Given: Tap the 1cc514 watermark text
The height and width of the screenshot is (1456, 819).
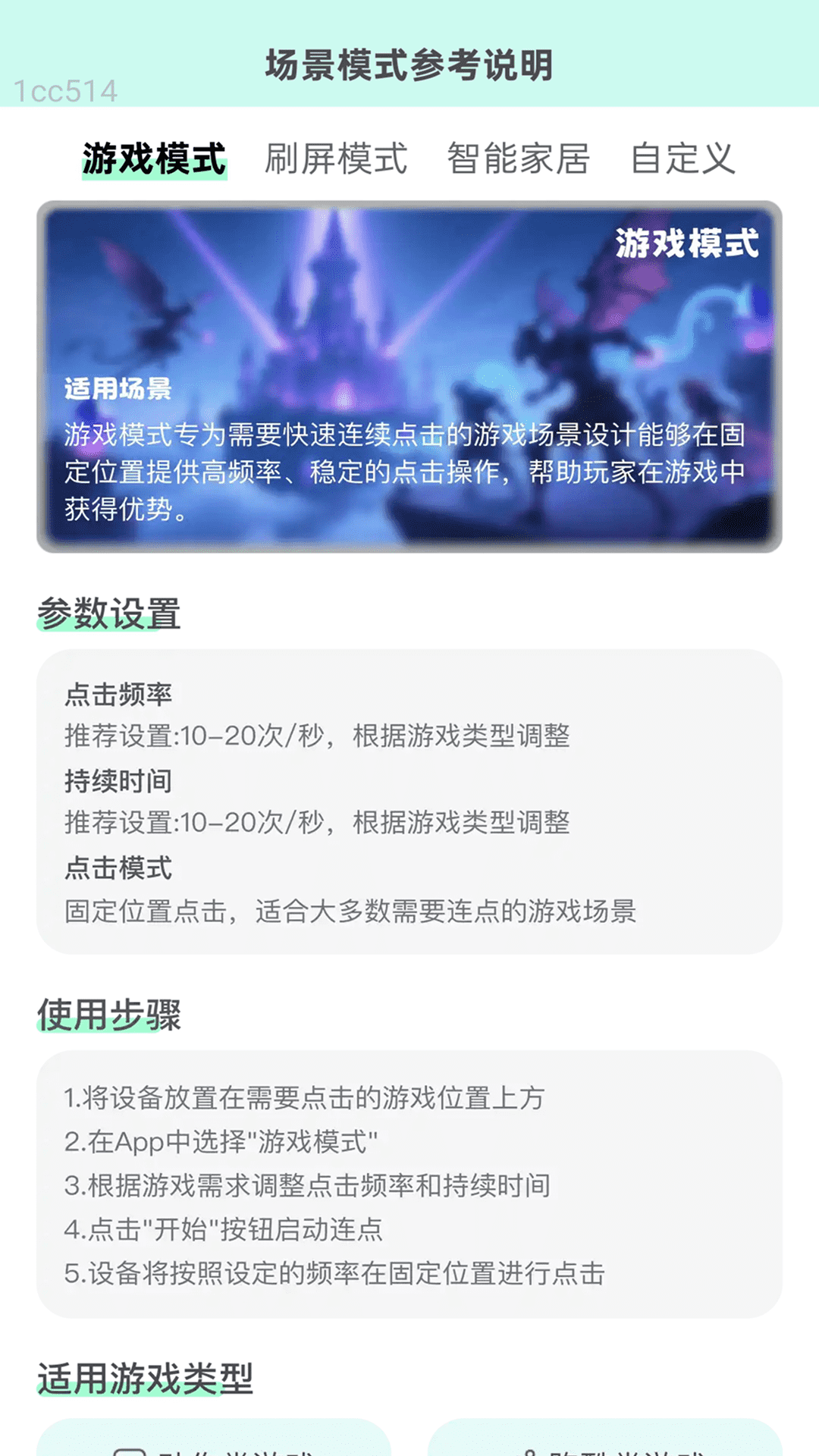Looking at the screenshot, I should point(65,89).
